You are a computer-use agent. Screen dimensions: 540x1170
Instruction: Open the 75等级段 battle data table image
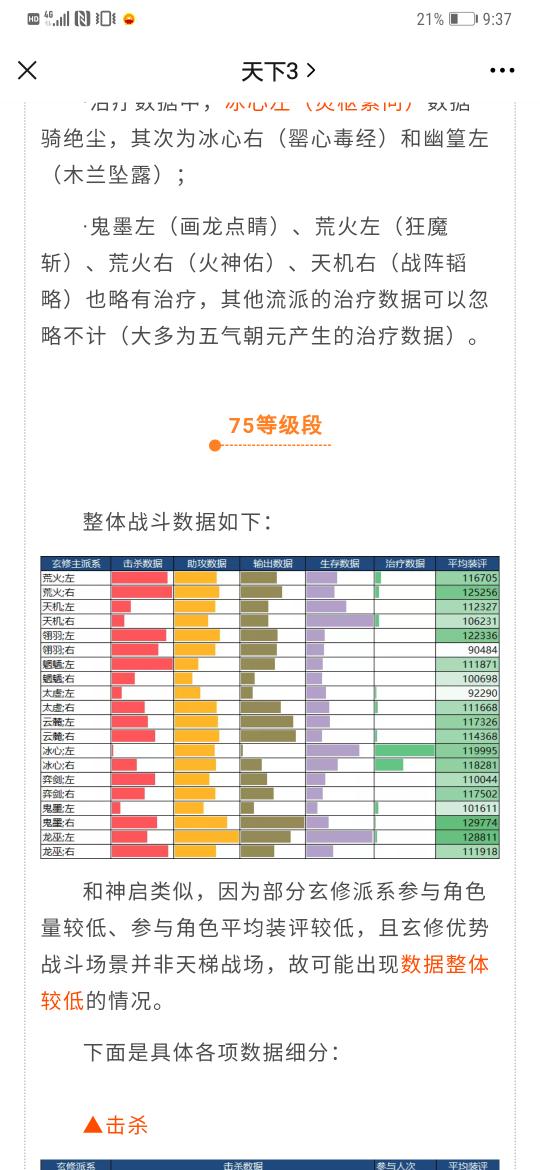(x=270, y=707)
